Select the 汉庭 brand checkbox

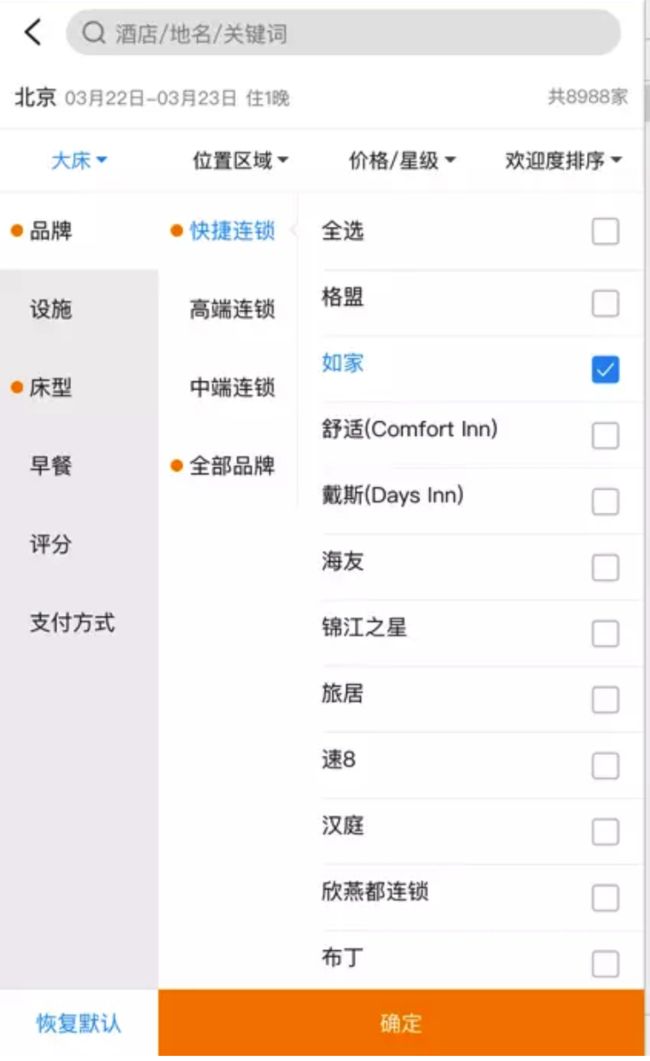(x=605, y=832)
